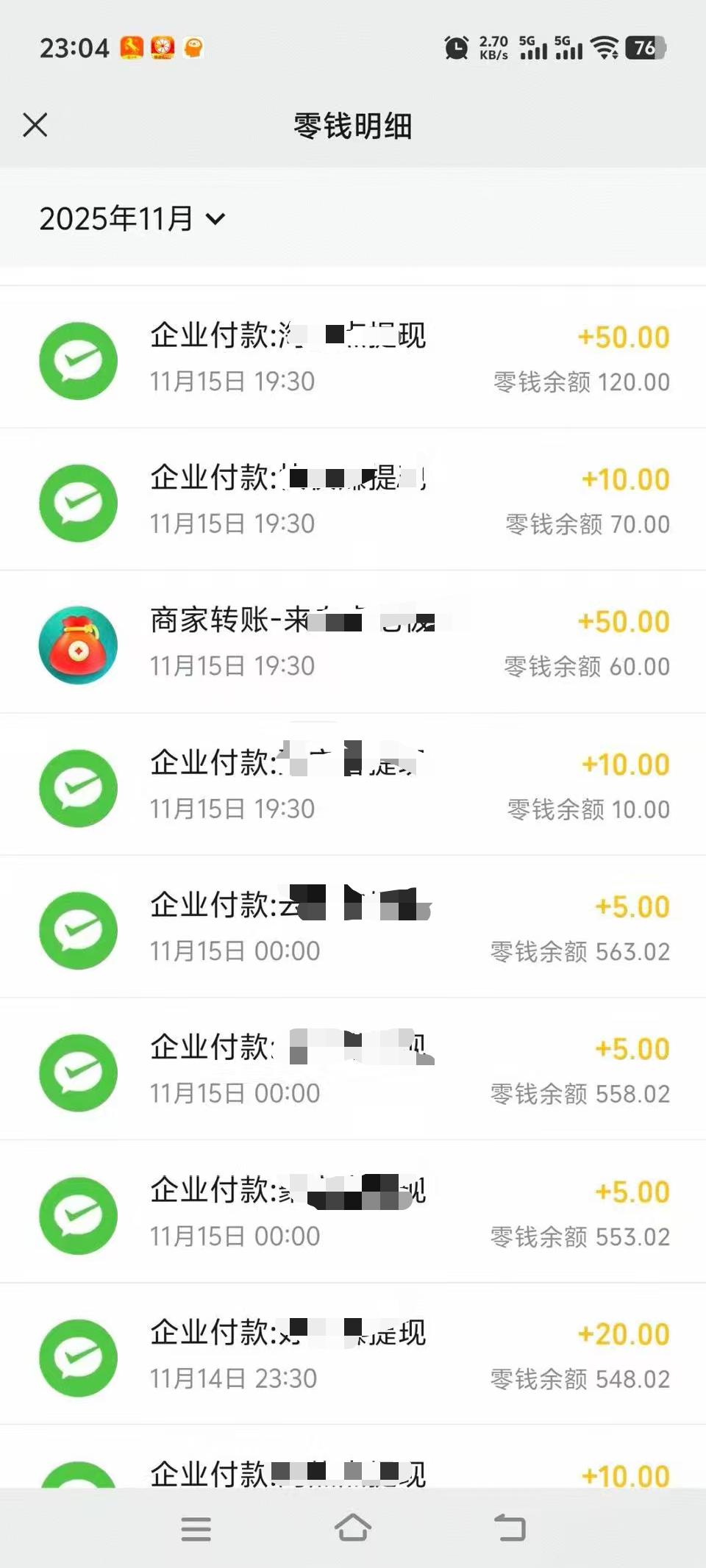This screenshot has width=706, height=1568.
Task: Open the +10.00 entry with 零钱余额 70.00
Action: click(x=353, y=501)
